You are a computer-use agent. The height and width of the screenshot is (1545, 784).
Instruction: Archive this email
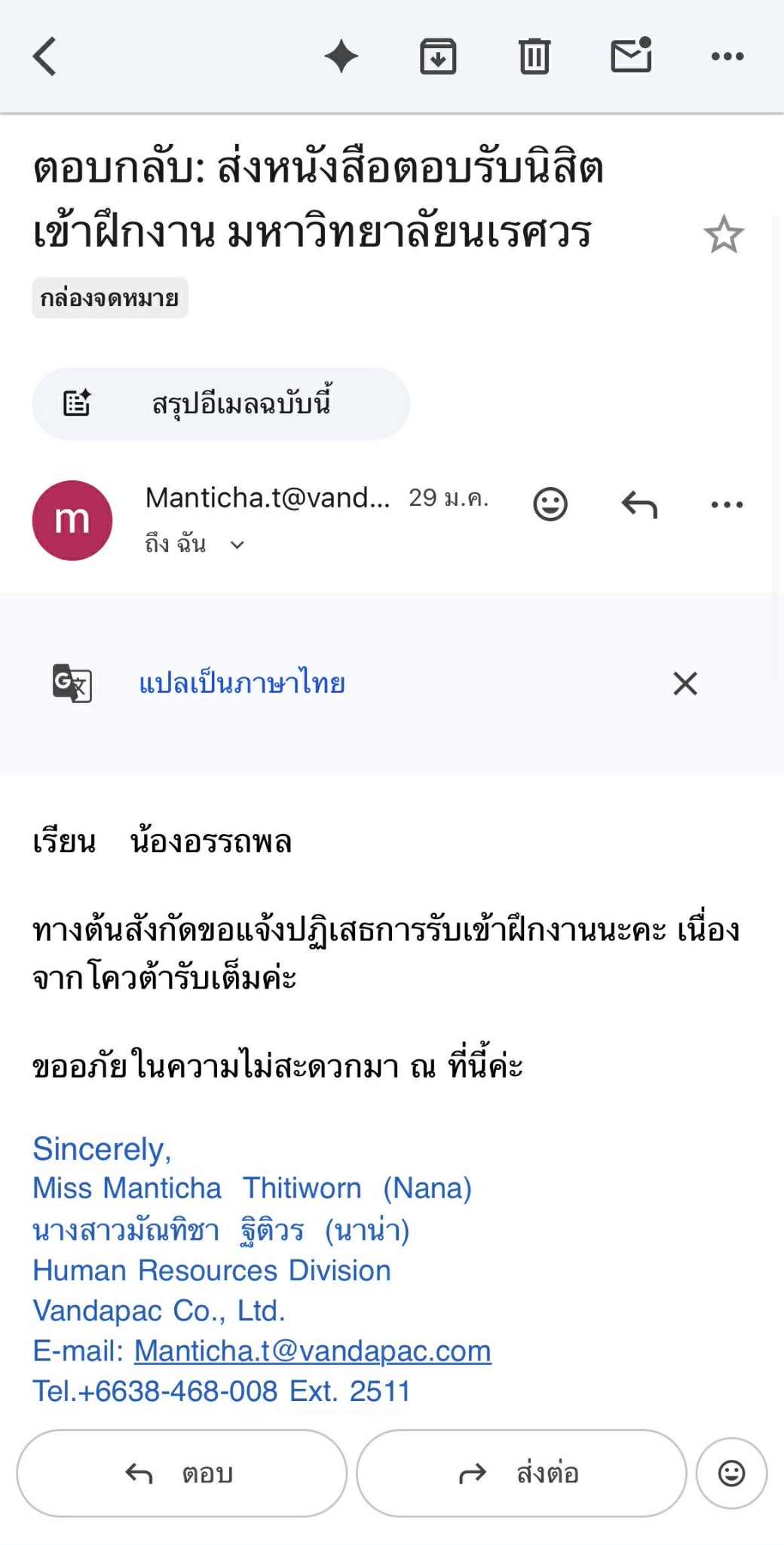438,57
